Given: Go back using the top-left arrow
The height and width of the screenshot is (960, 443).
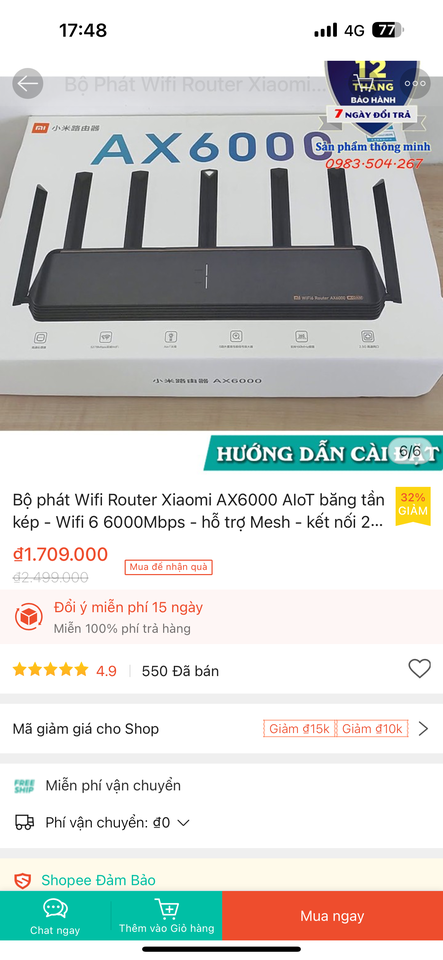Looking at the screenshot, I should [28, 84].
